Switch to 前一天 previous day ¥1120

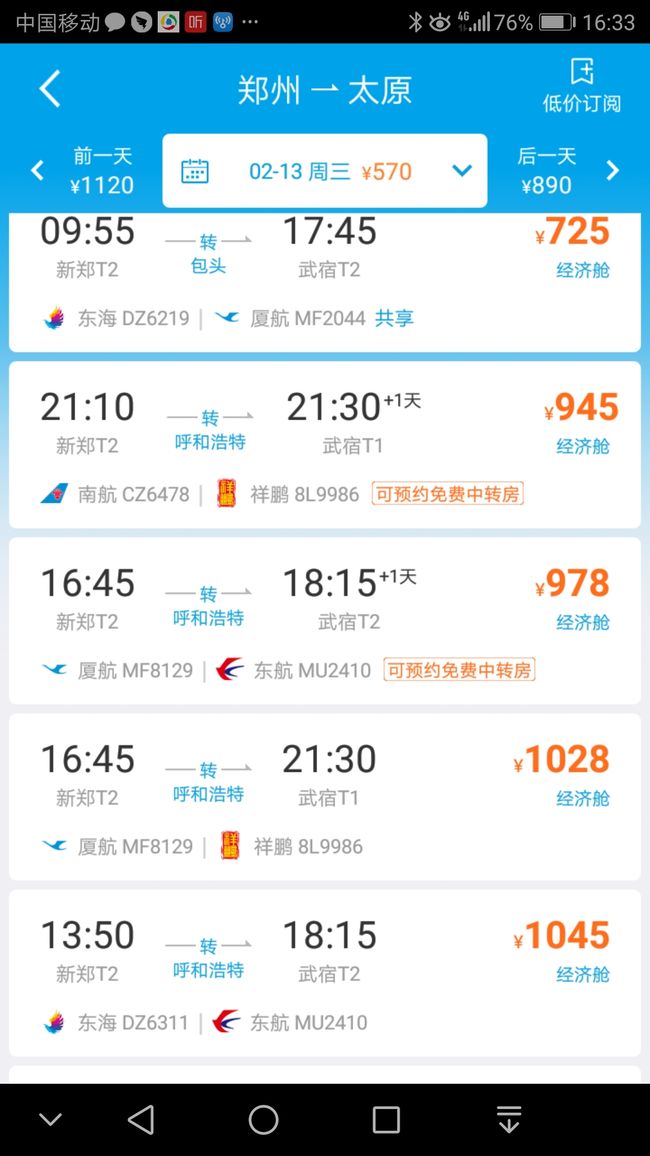pyautogui.click(x=81, y=170)
